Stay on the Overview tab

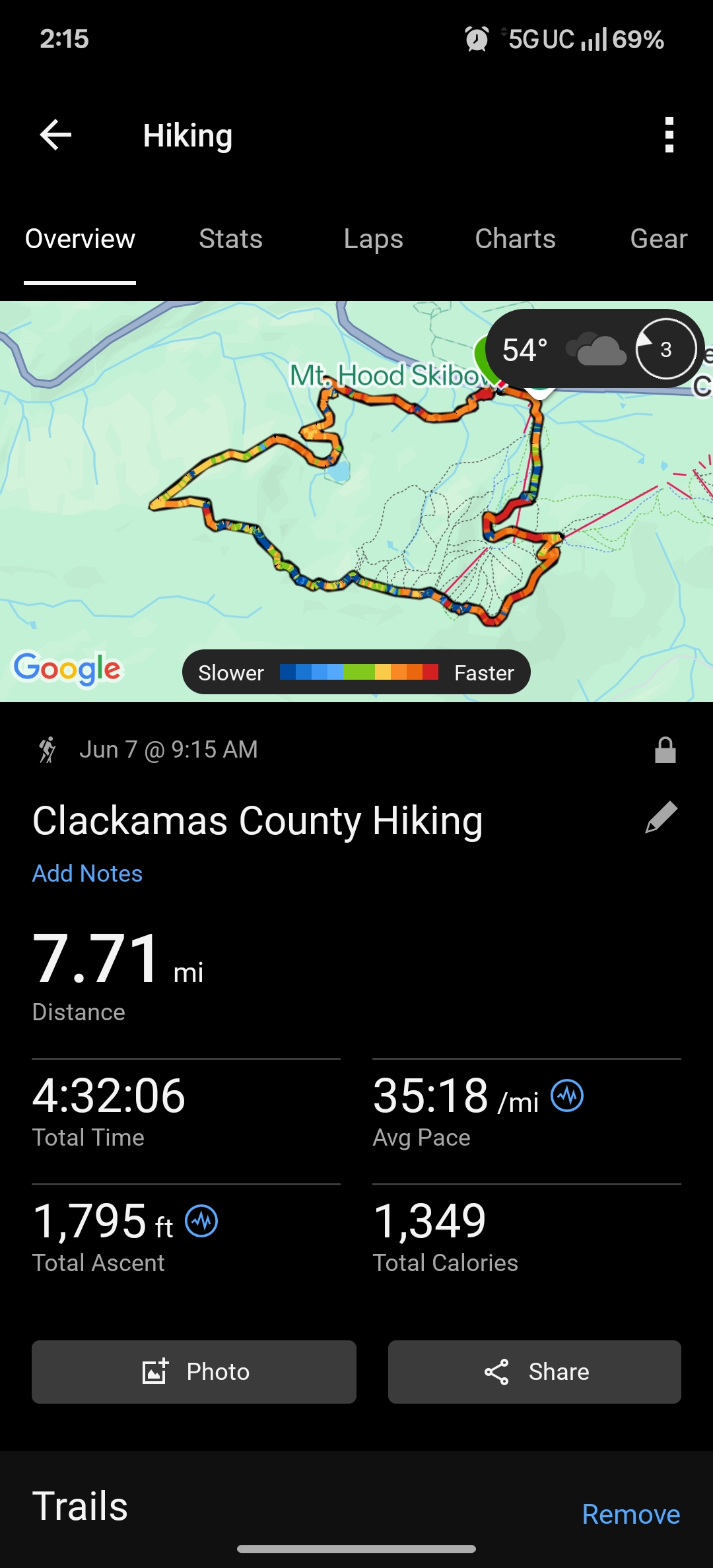pyautogui.click(x=80, y=239)
